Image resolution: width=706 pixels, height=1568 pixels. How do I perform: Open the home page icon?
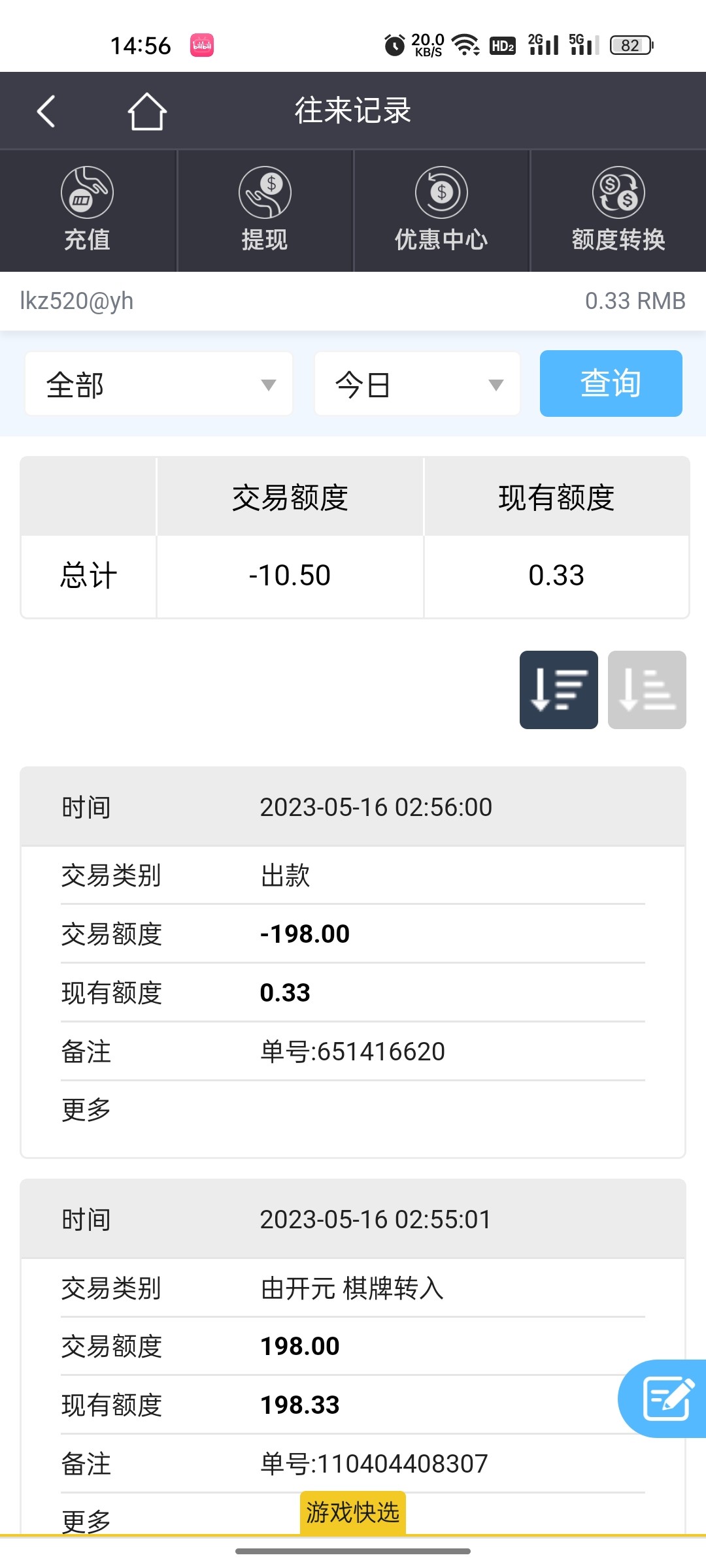(x=147, y=111)
